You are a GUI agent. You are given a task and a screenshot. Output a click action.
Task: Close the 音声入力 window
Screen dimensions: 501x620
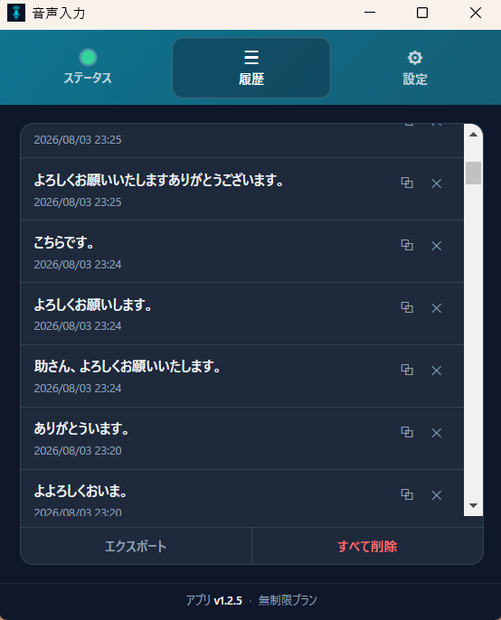pyautogui.click(x=475, y=13)
